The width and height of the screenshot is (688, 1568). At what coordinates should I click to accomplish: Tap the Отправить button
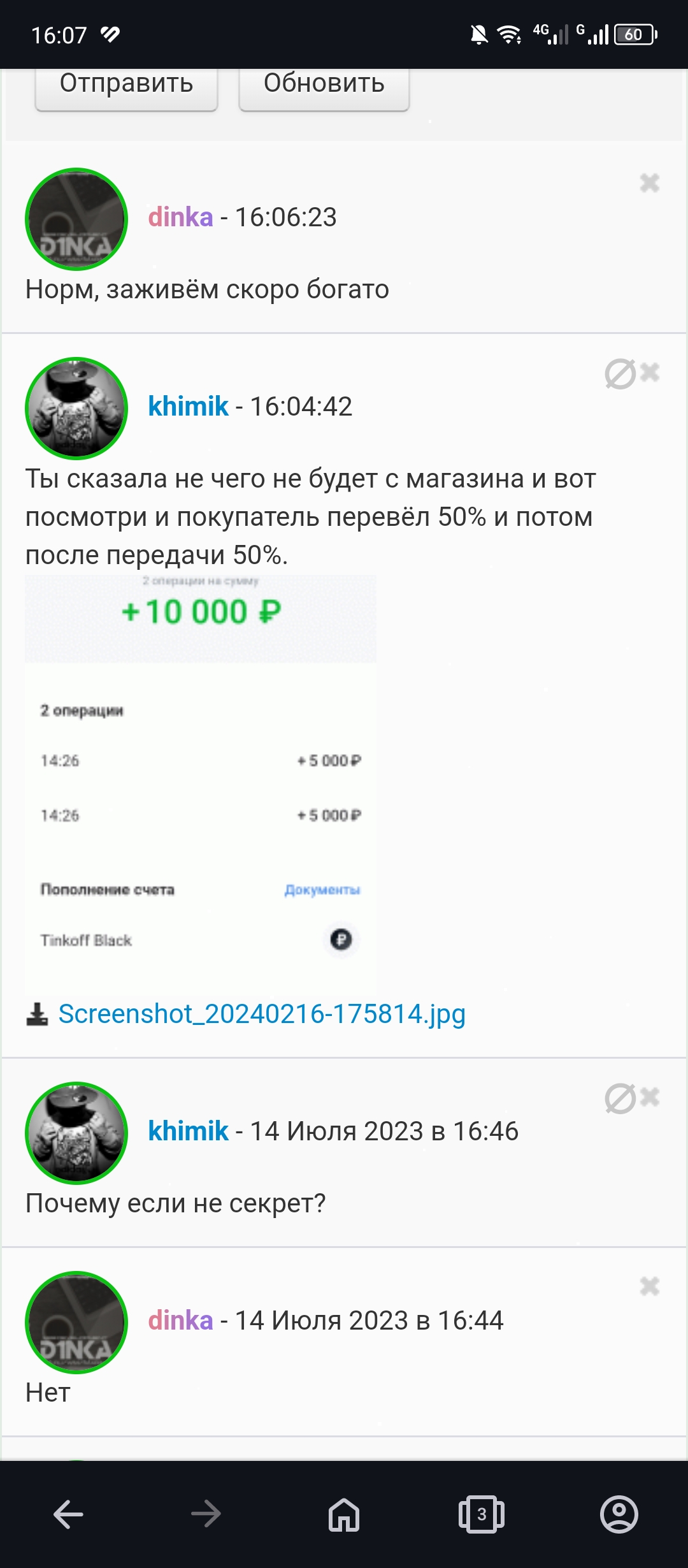click(x=126, y=86)
